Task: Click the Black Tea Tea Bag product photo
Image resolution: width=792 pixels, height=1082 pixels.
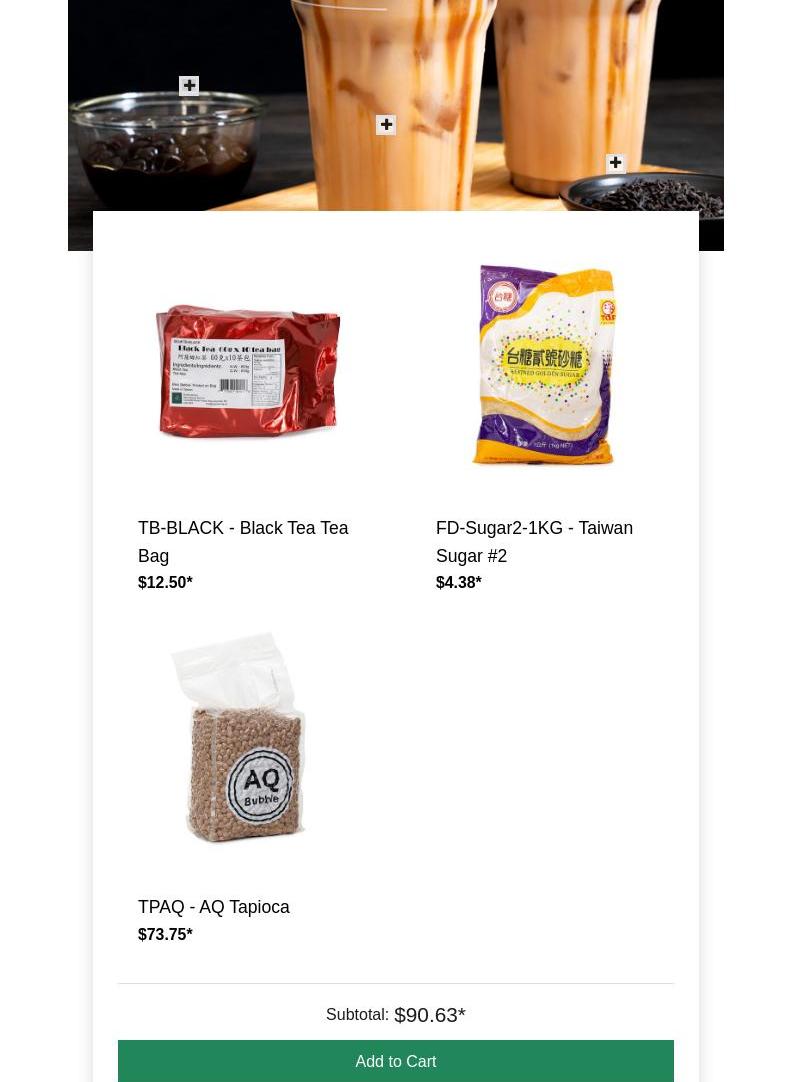Action: coord(247,370)
